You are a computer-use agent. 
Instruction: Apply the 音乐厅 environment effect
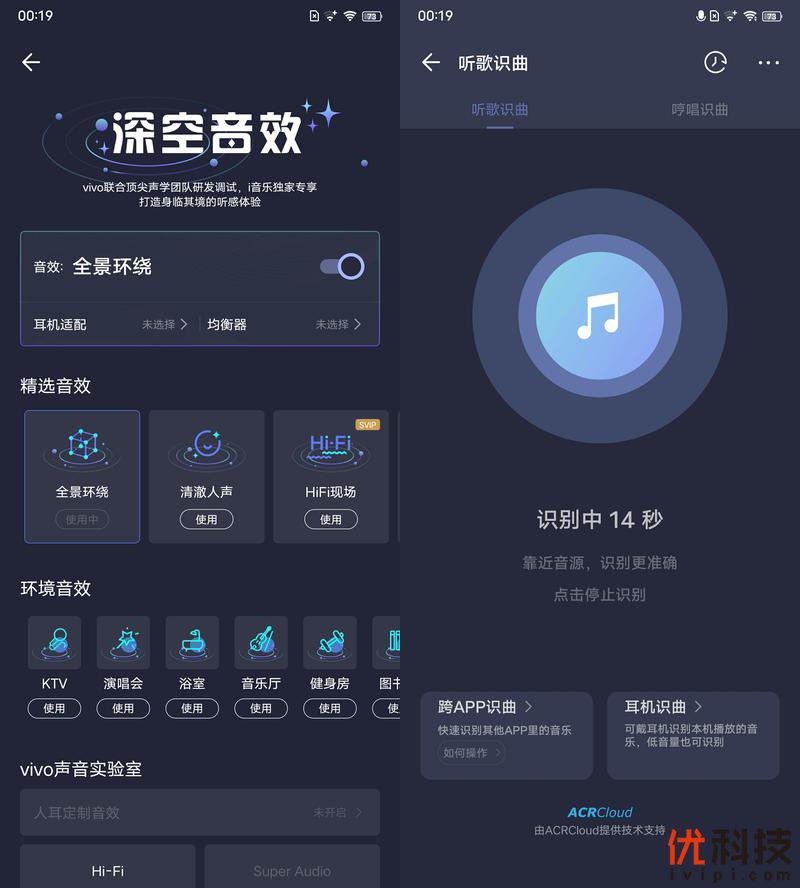pos(261,708)
